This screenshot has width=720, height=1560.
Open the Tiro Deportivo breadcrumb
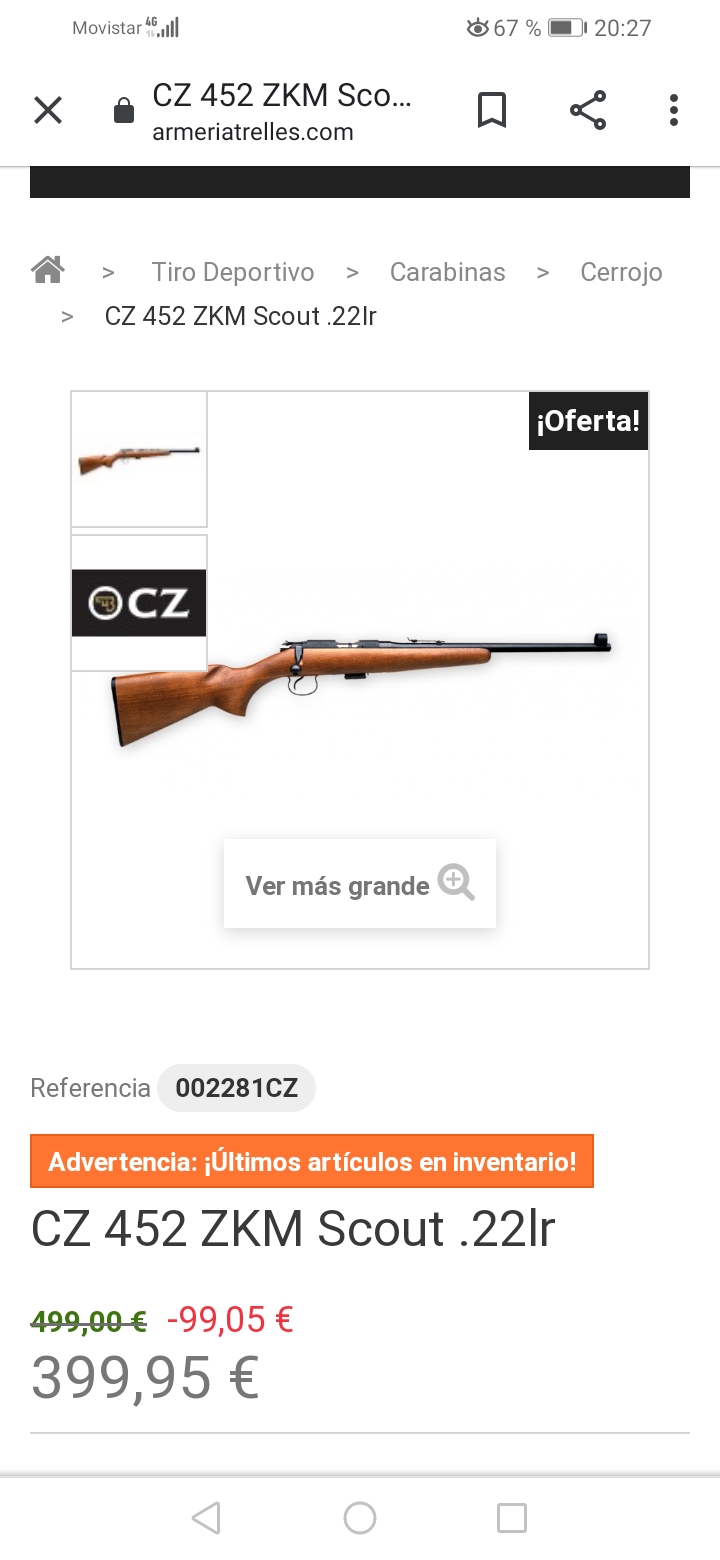[x=232, y=272]
